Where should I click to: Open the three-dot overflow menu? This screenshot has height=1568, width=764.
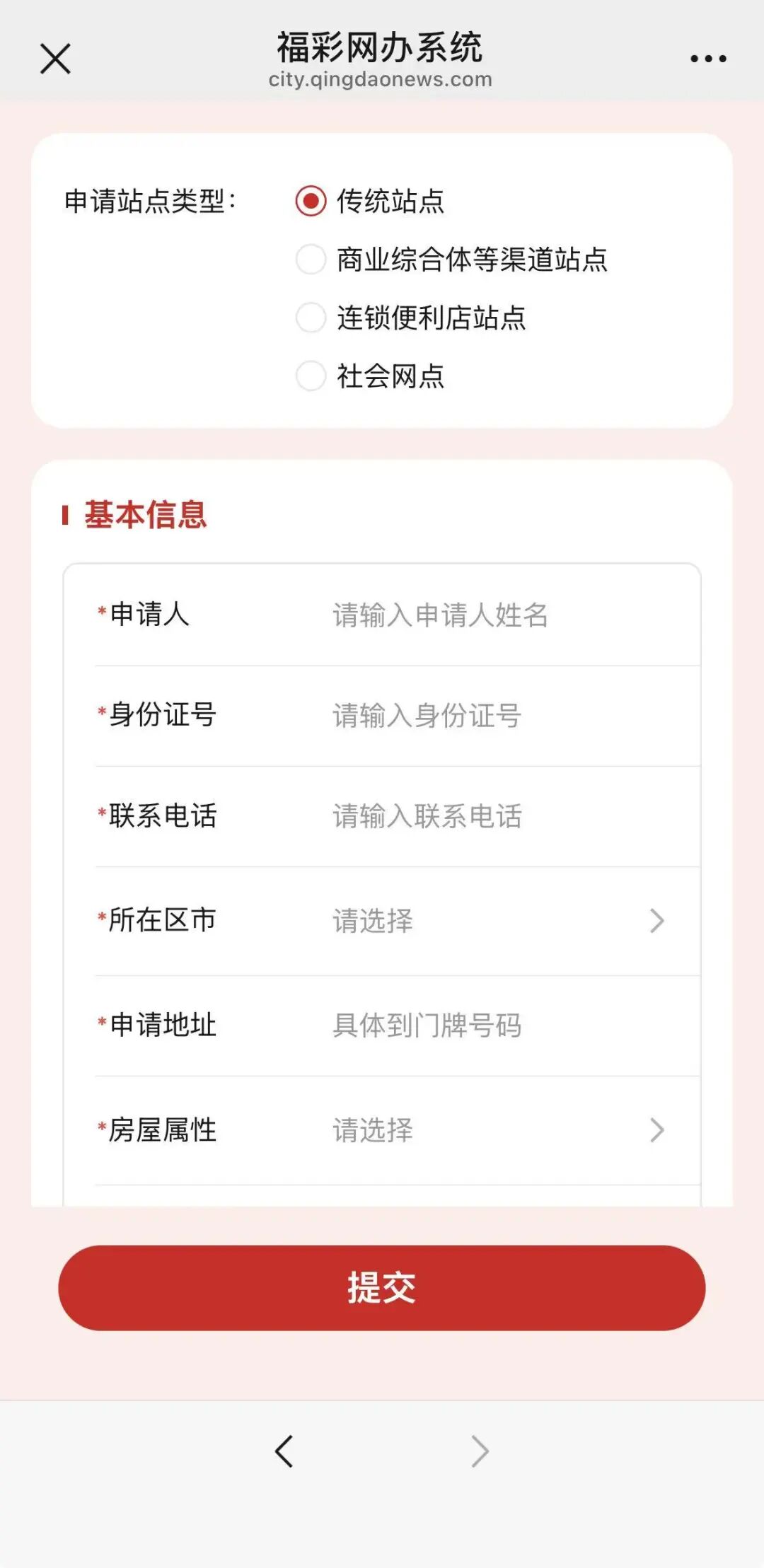click(708, 59)
